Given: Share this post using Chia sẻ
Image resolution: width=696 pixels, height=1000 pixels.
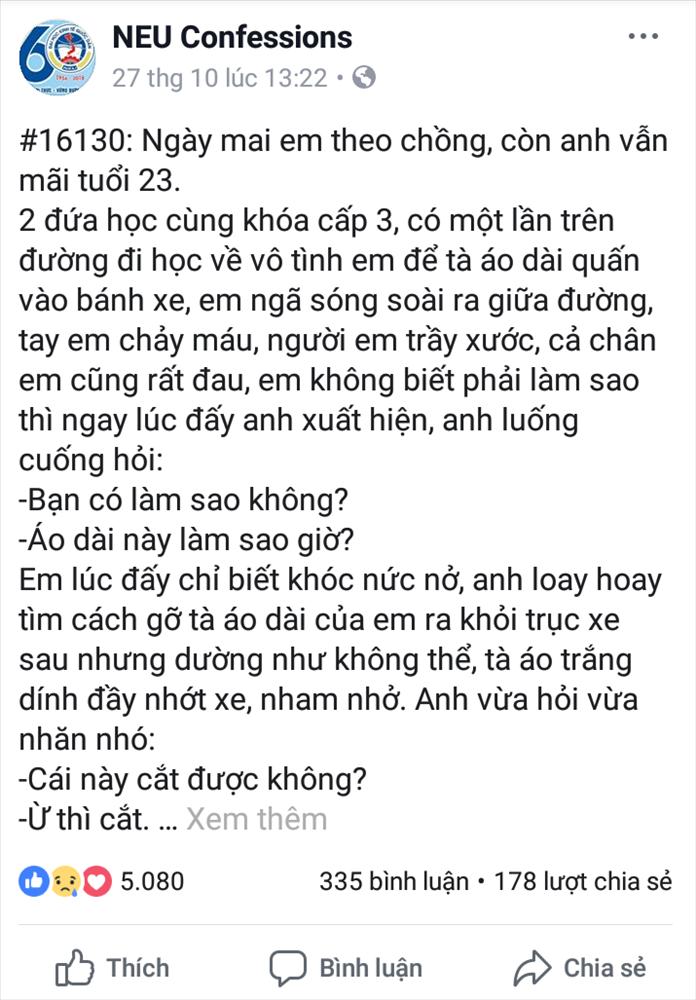Looking at the screenshot, I should 579,967.
